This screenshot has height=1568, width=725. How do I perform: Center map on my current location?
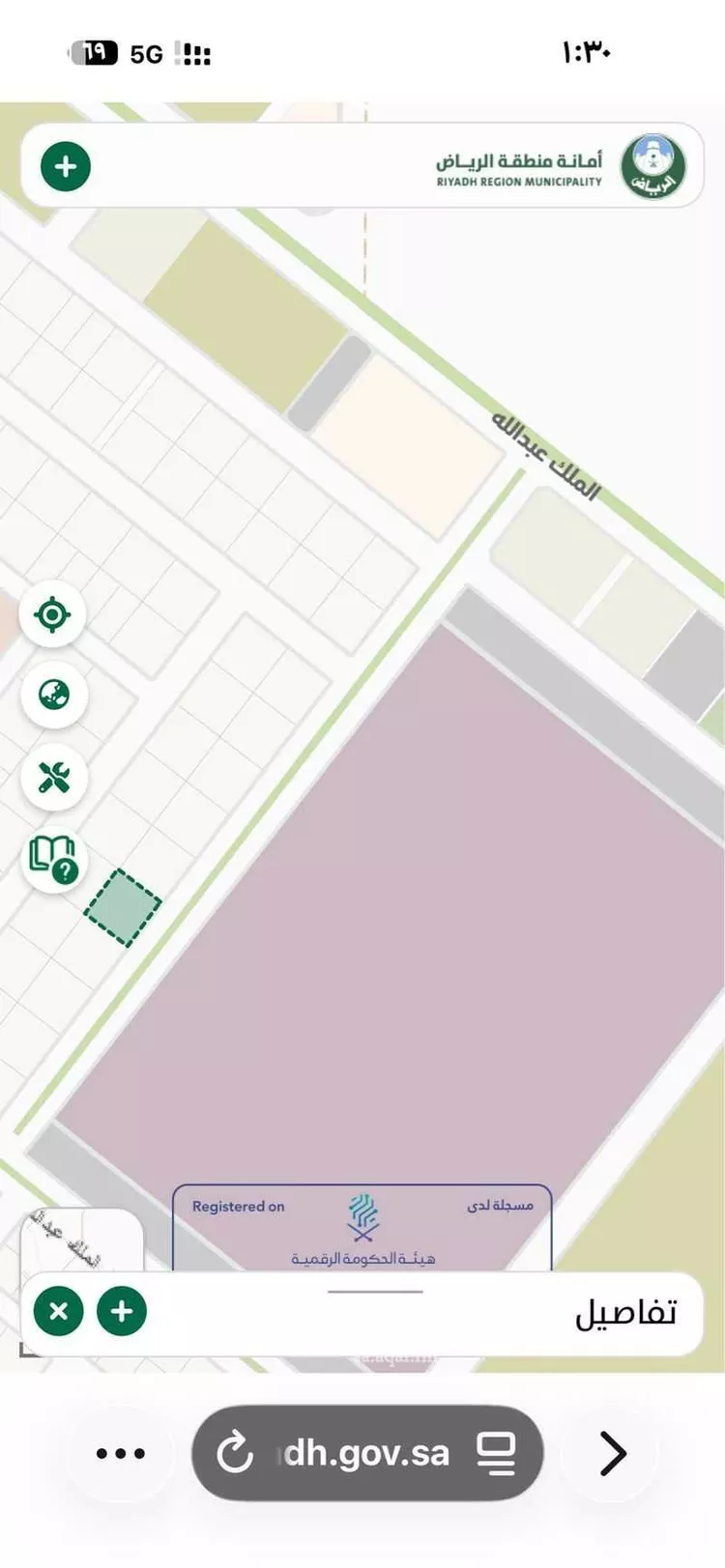(x=53, y=614)
